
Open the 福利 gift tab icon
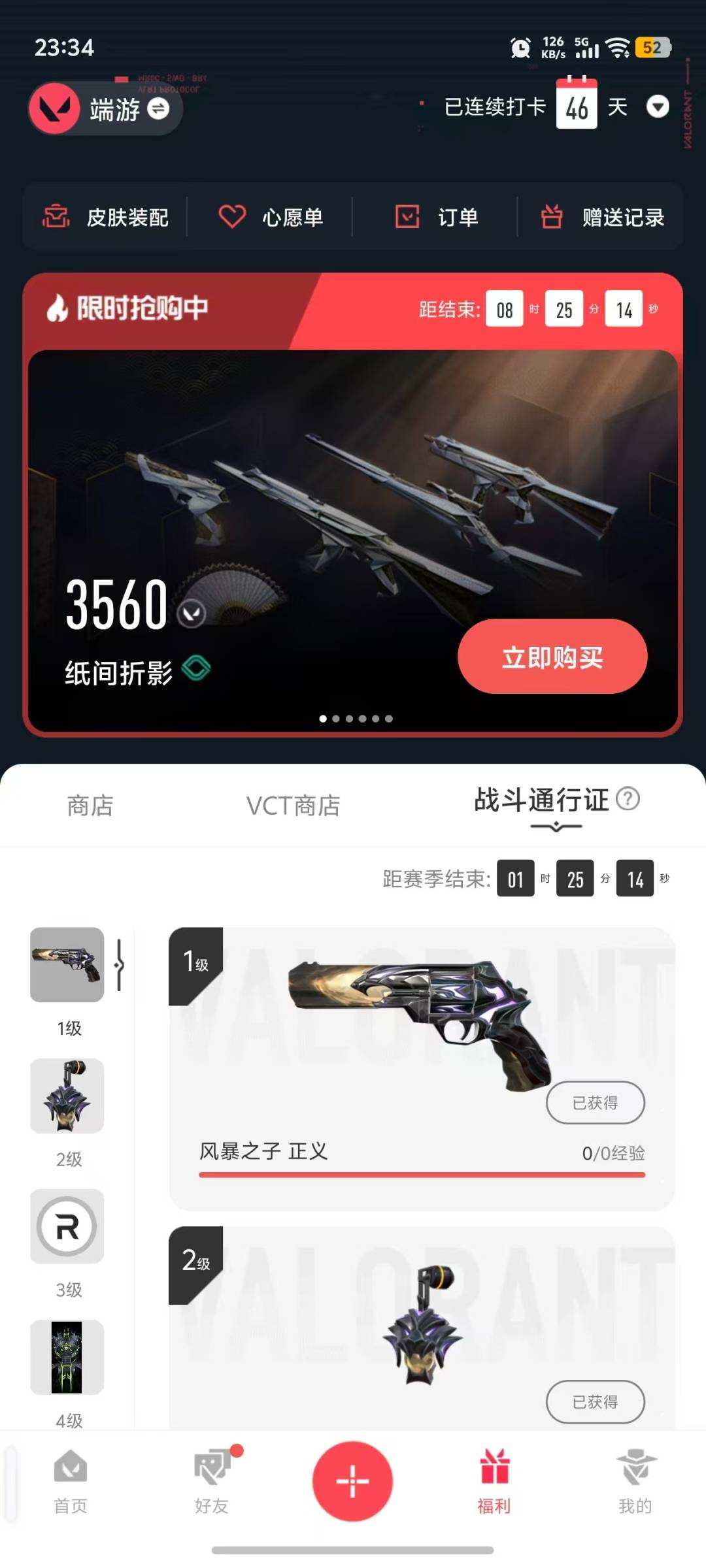coord(495,1480)
